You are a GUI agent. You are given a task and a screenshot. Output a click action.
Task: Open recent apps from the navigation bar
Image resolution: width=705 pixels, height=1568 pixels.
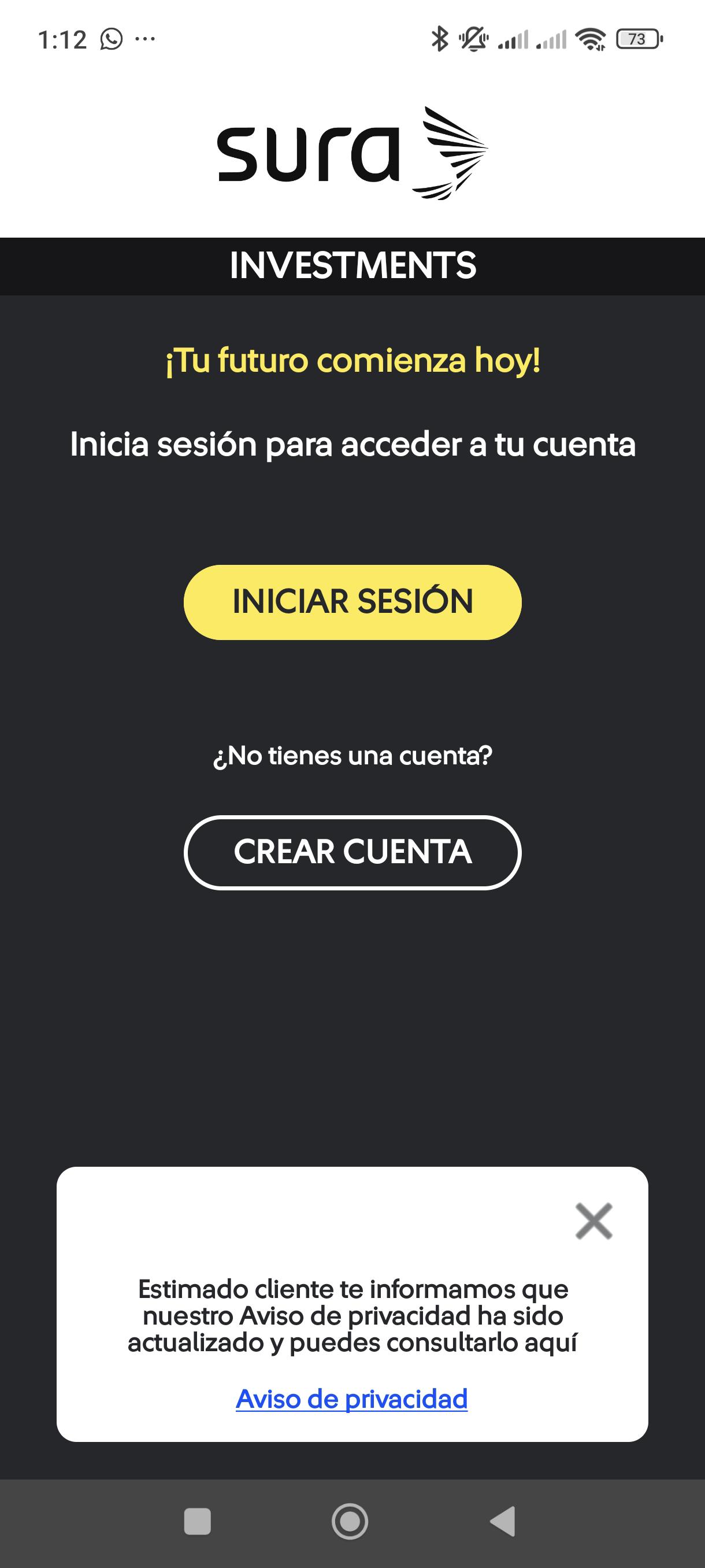coord(197,1522)
